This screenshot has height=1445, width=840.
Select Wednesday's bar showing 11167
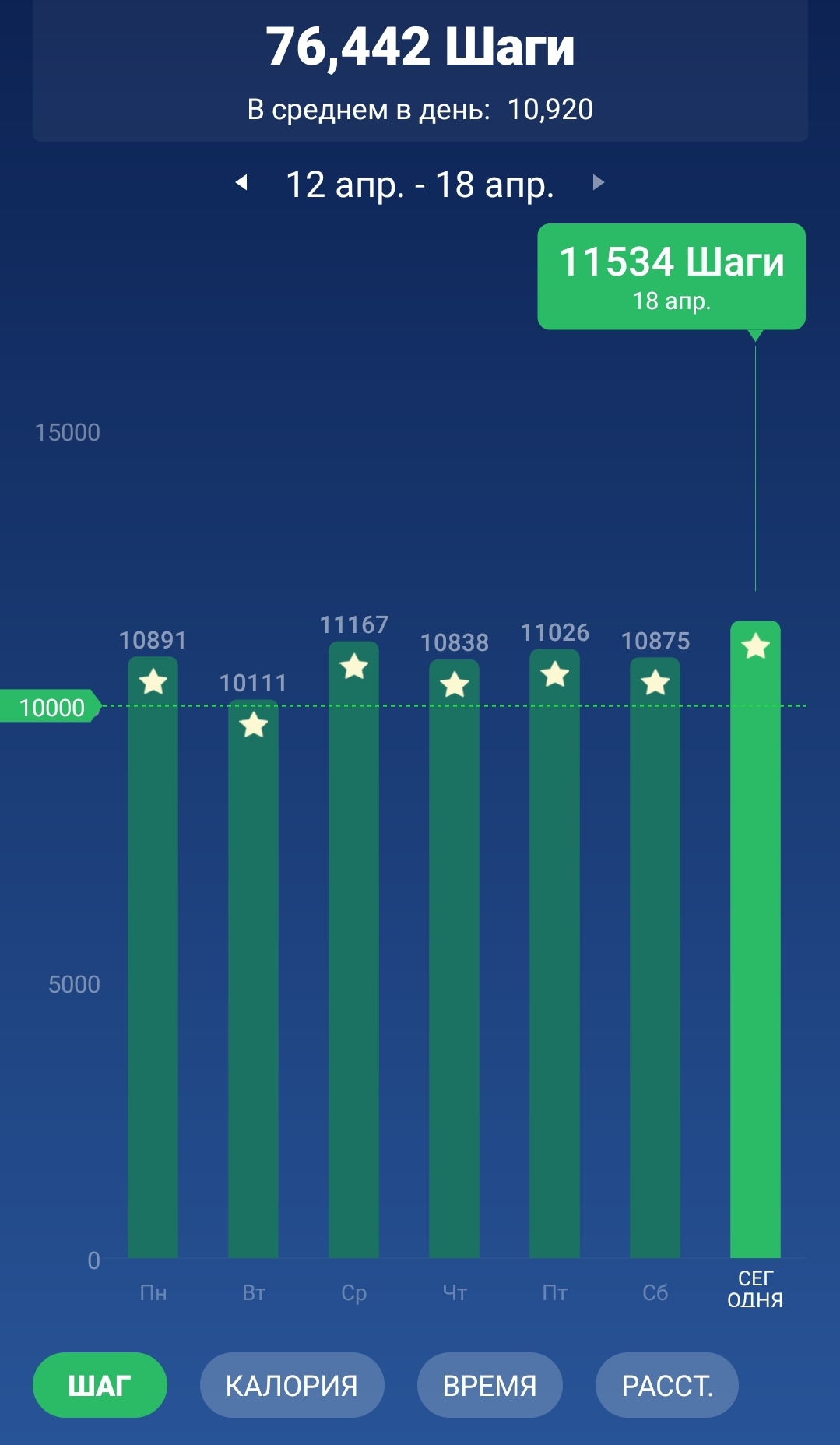pos(354,949)
